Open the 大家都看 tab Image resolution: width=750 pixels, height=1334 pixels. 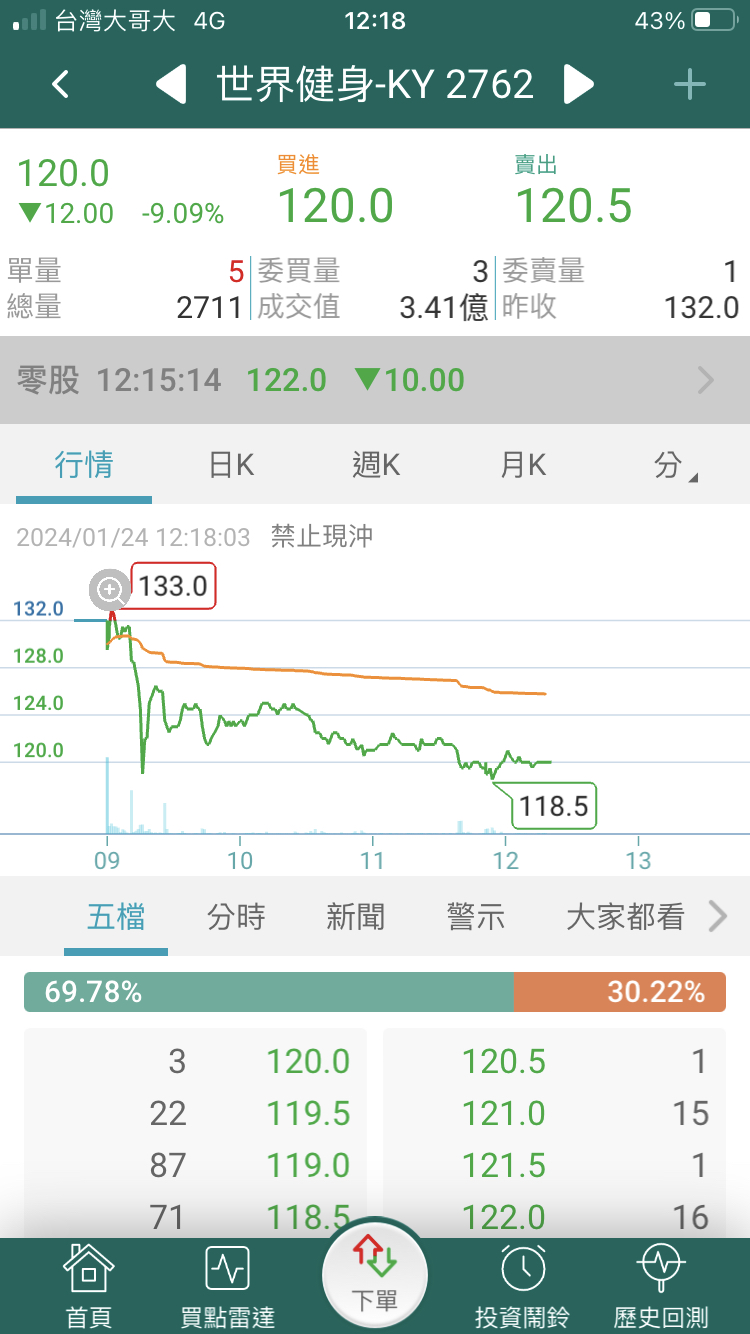pyautogui.click(x=625, y=916)
